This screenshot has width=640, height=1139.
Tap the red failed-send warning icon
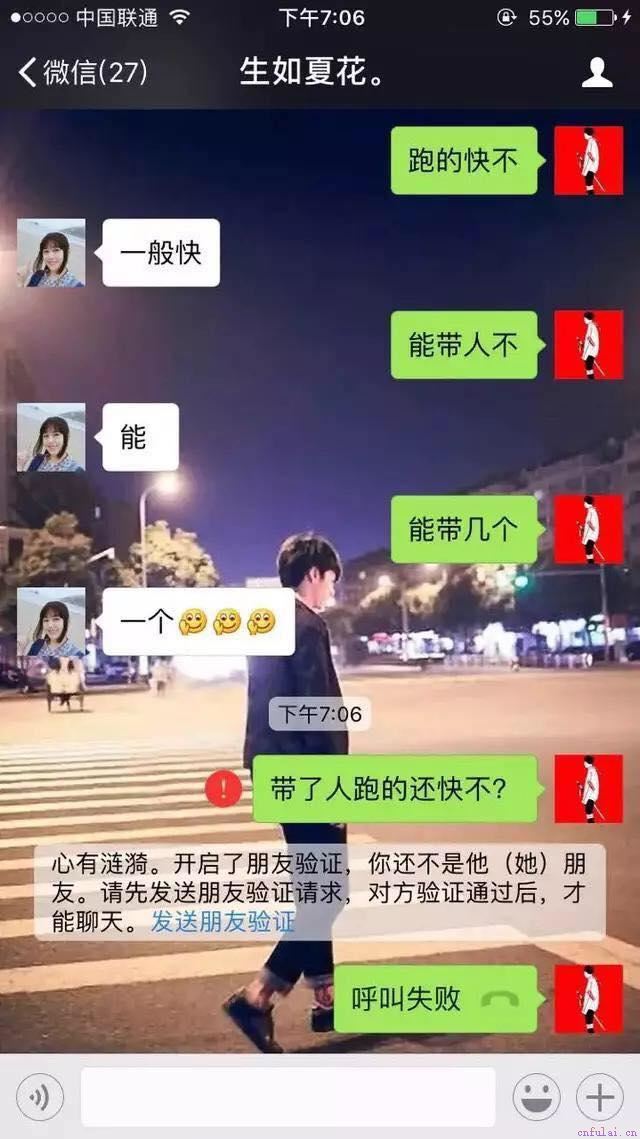pyautogui.click(x=223, y=789)
